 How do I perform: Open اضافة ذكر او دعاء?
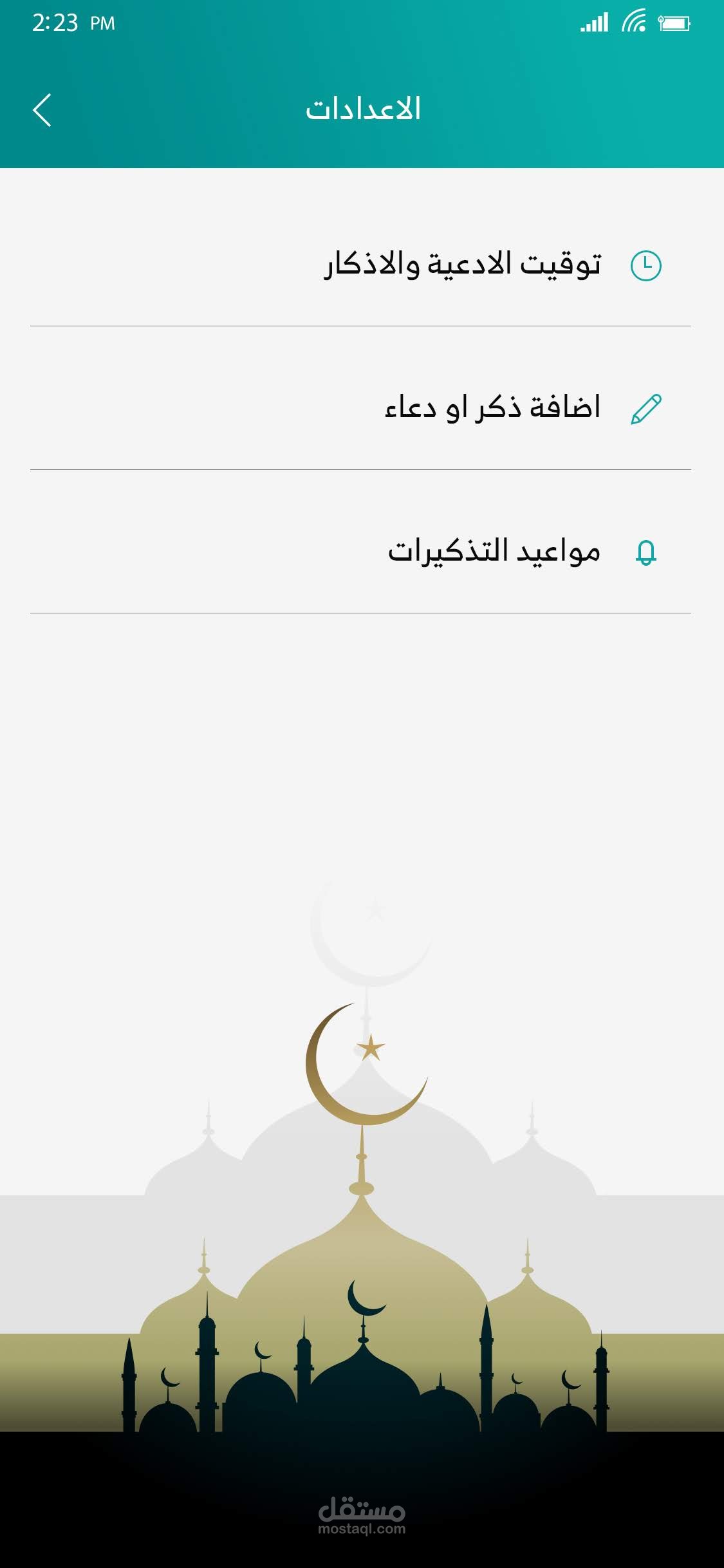(x=360, y=408)
